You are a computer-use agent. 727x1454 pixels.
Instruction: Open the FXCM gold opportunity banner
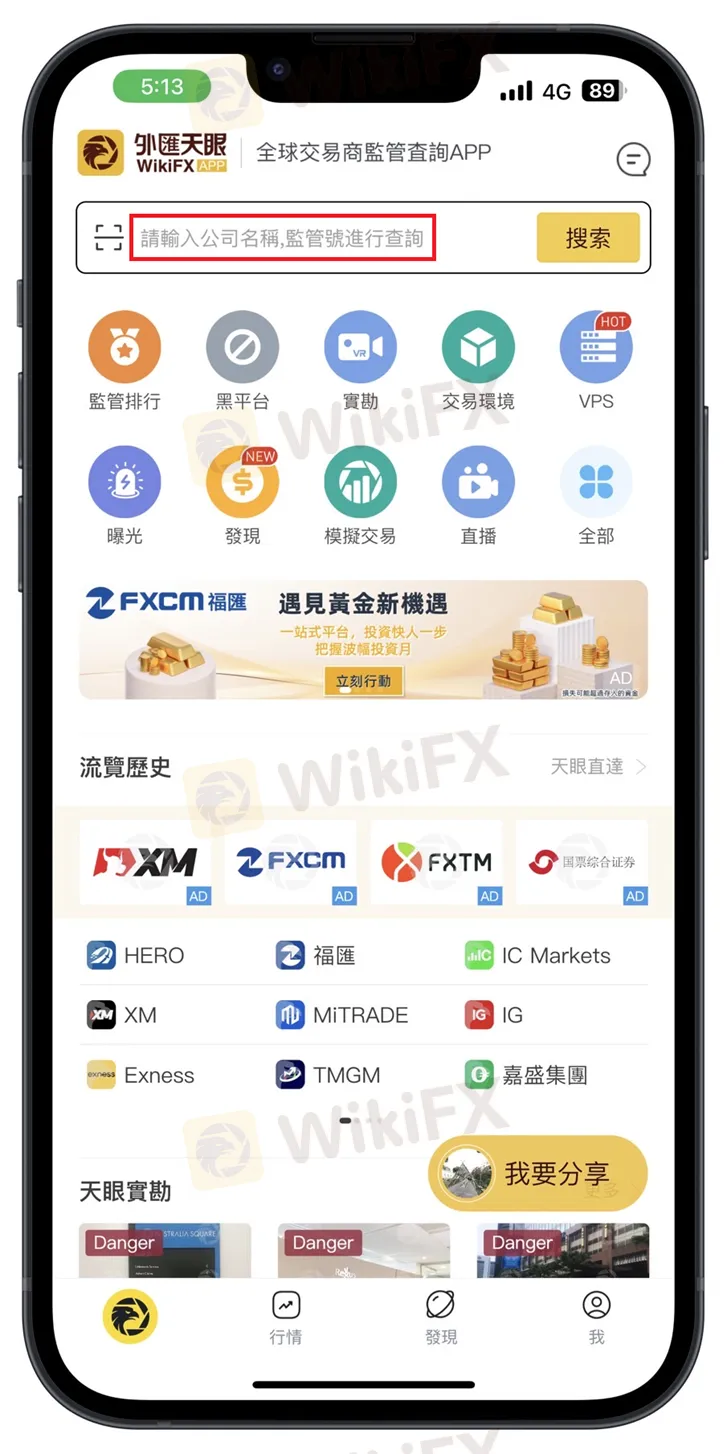(x=363, y=639)
